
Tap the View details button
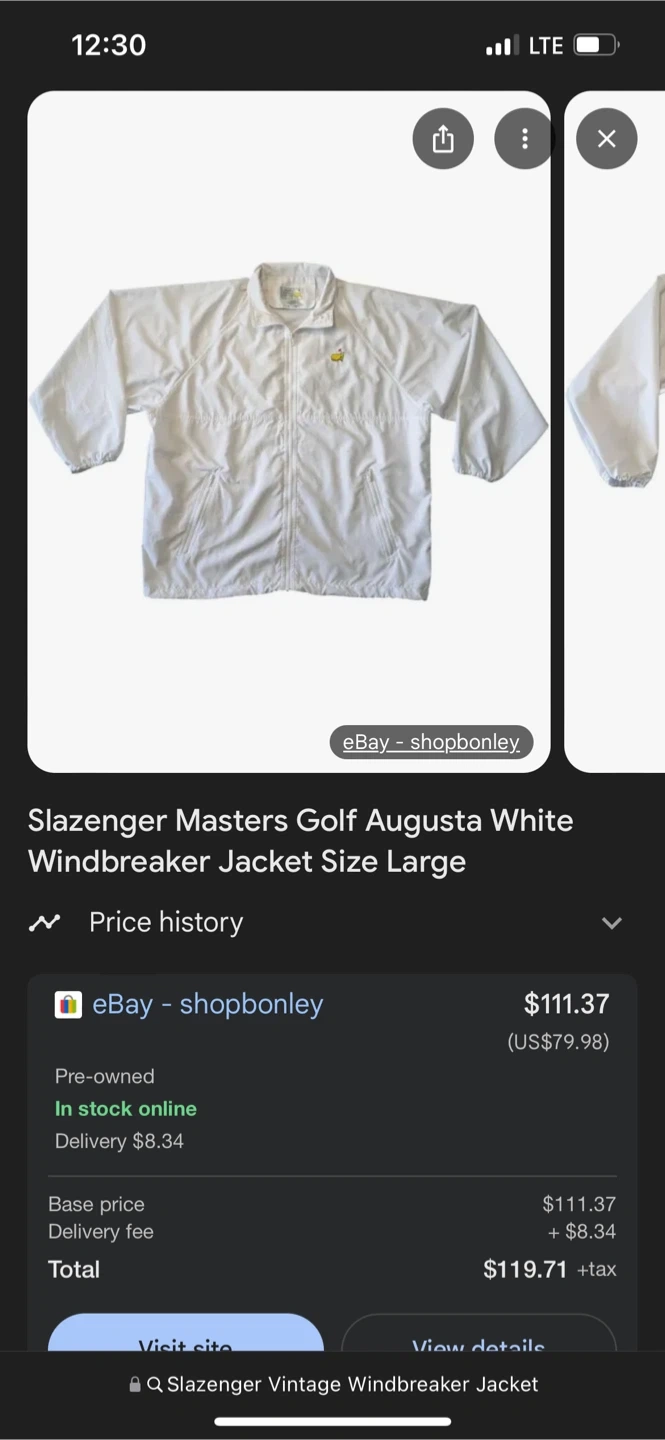click(479, 1338)
